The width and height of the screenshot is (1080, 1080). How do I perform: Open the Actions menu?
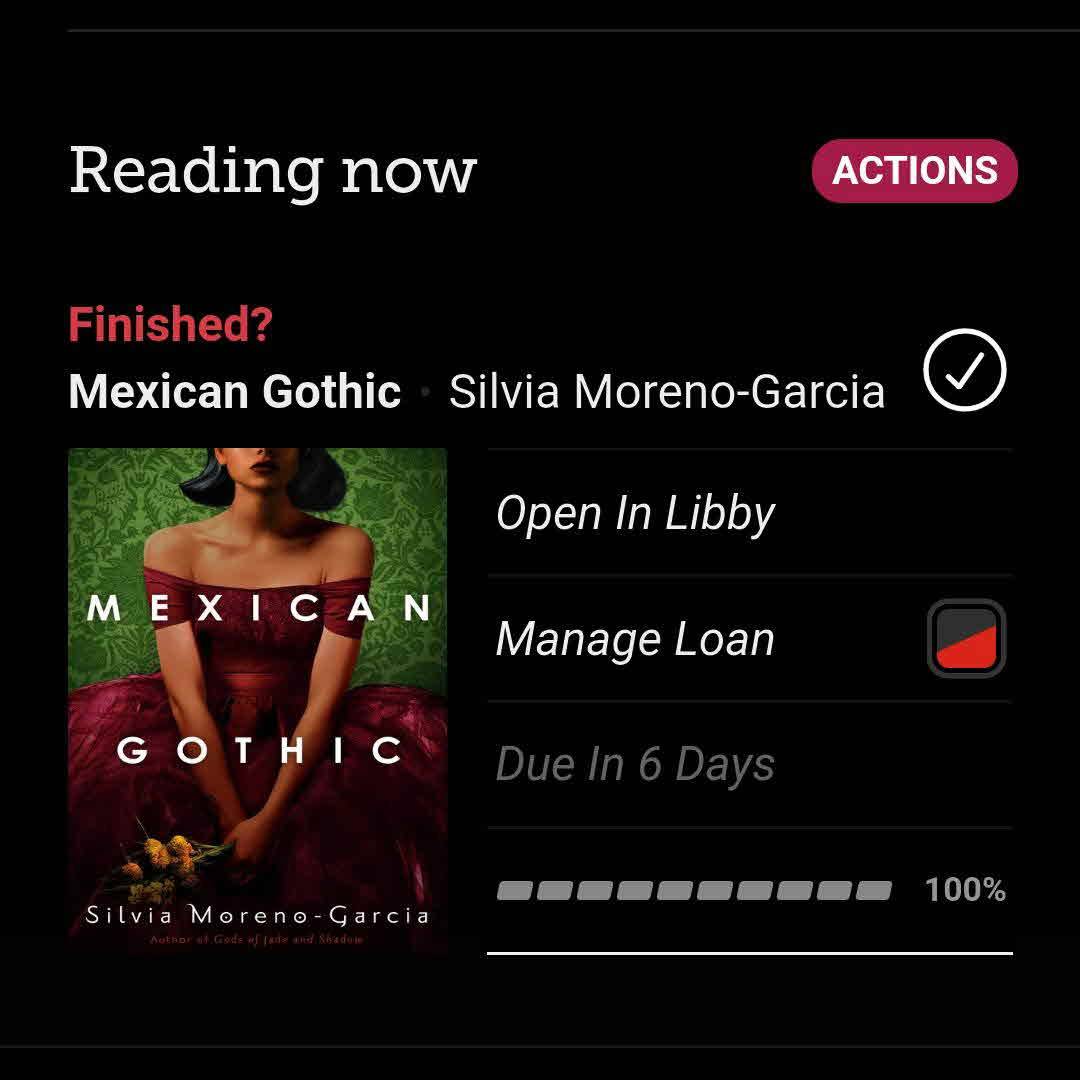tap(914, 171)
